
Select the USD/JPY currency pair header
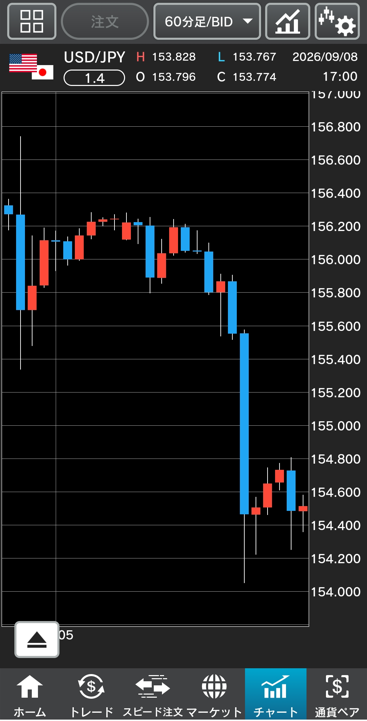click(x=94, y=57)
